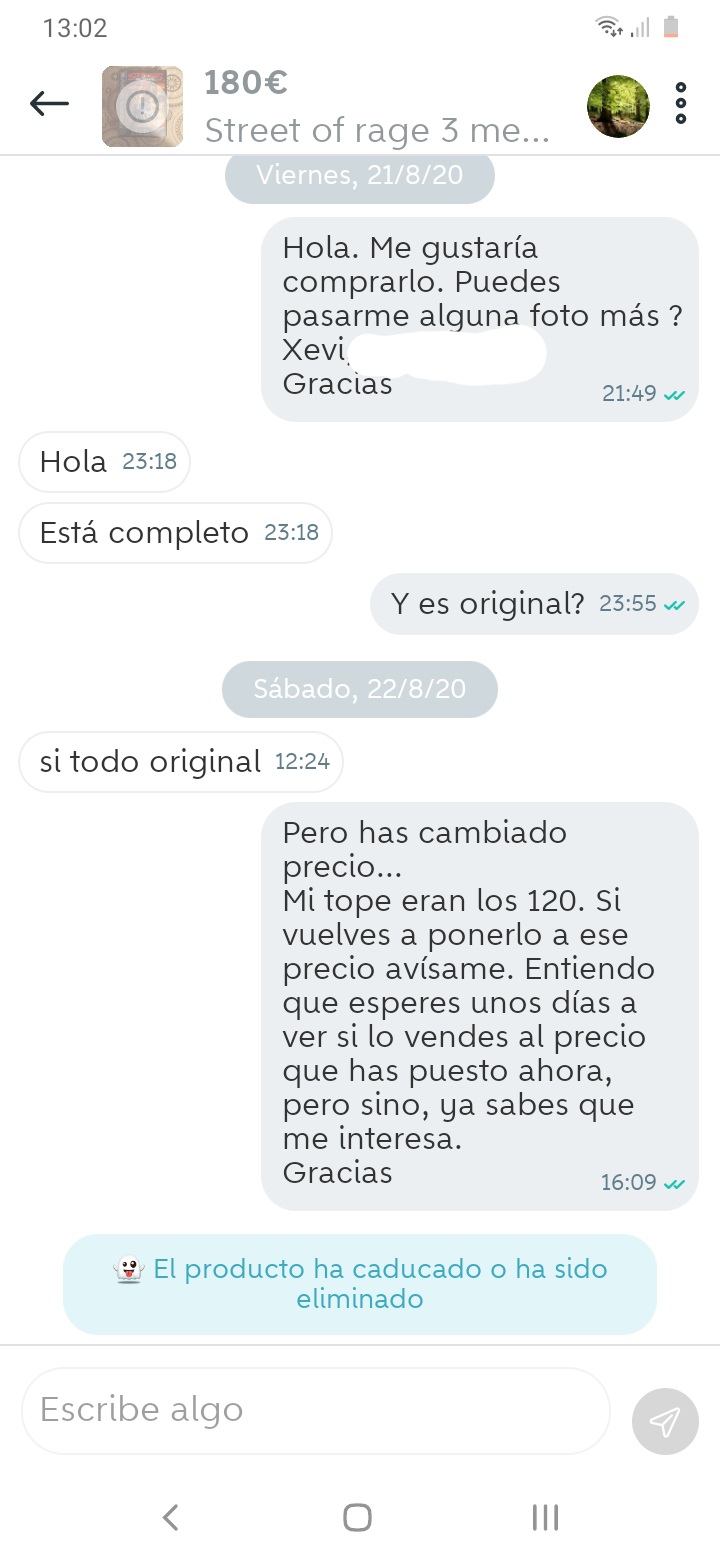Go back using the header arrow
Screen dimensions: 720x1560
coord(49,103)
